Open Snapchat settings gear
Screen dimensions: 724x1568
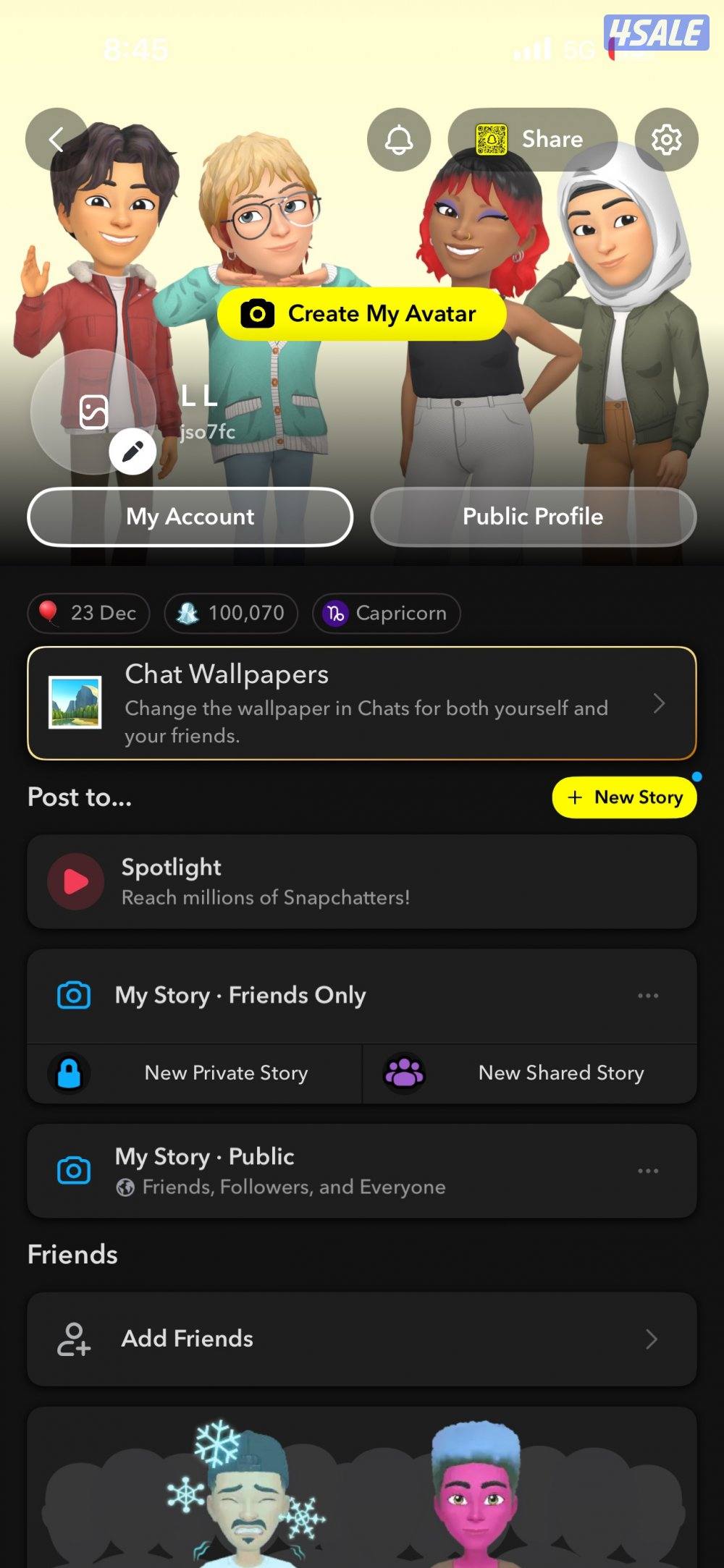tap(668, 139)
